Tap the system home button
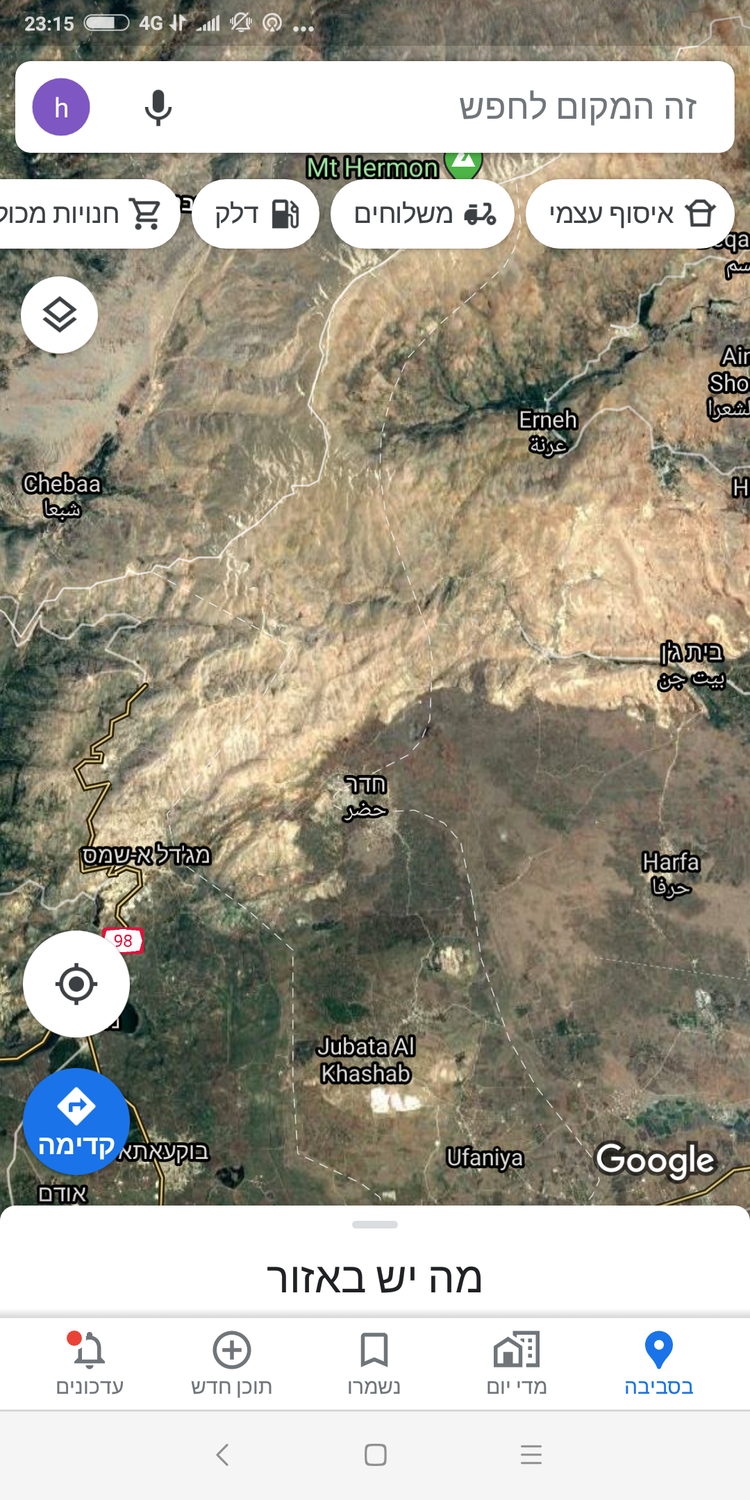This screenshot has height=1500, width=750. click(x=375, y=1455)
